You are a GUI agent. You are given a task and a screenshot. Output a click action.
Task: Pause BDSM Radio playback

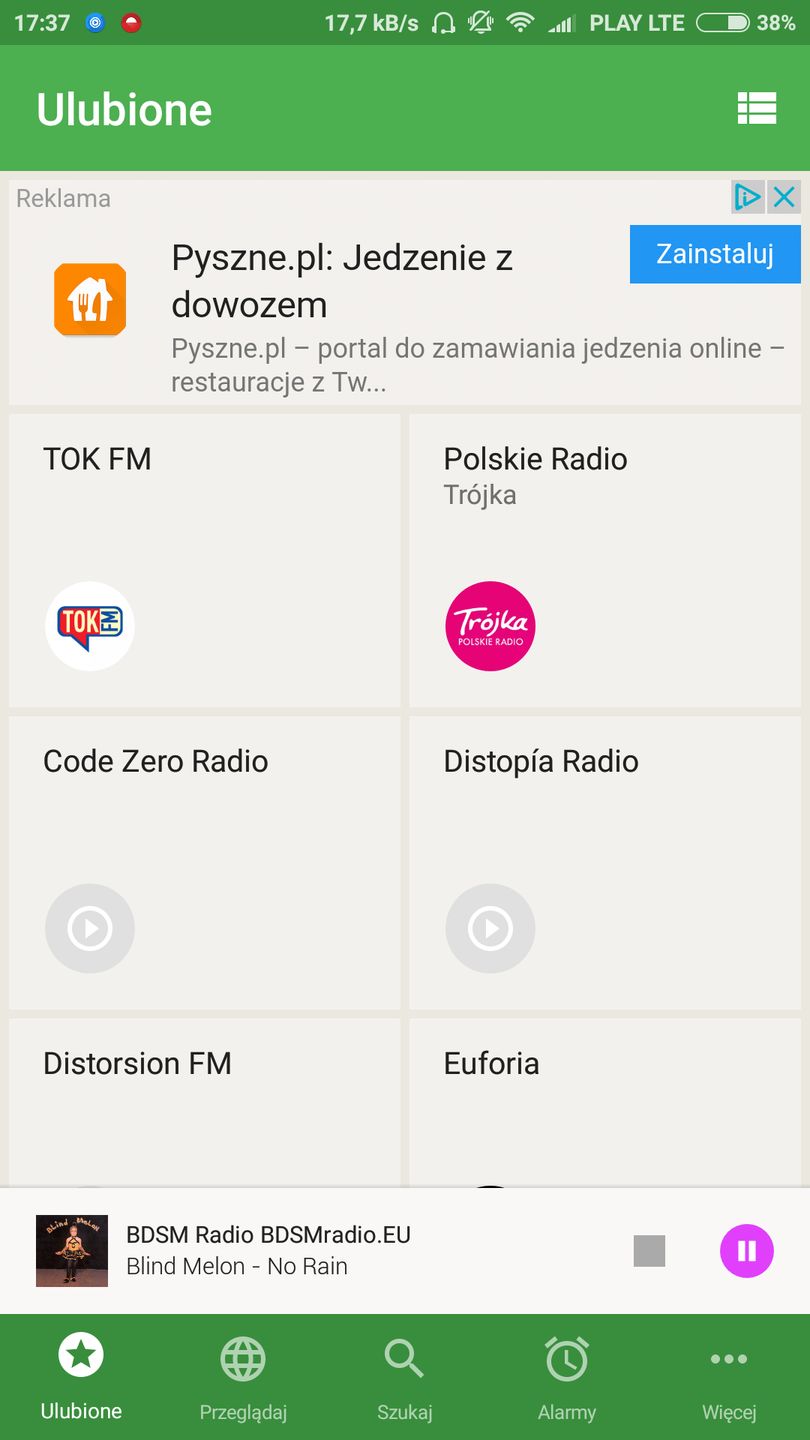click(x=746, y=1250)
